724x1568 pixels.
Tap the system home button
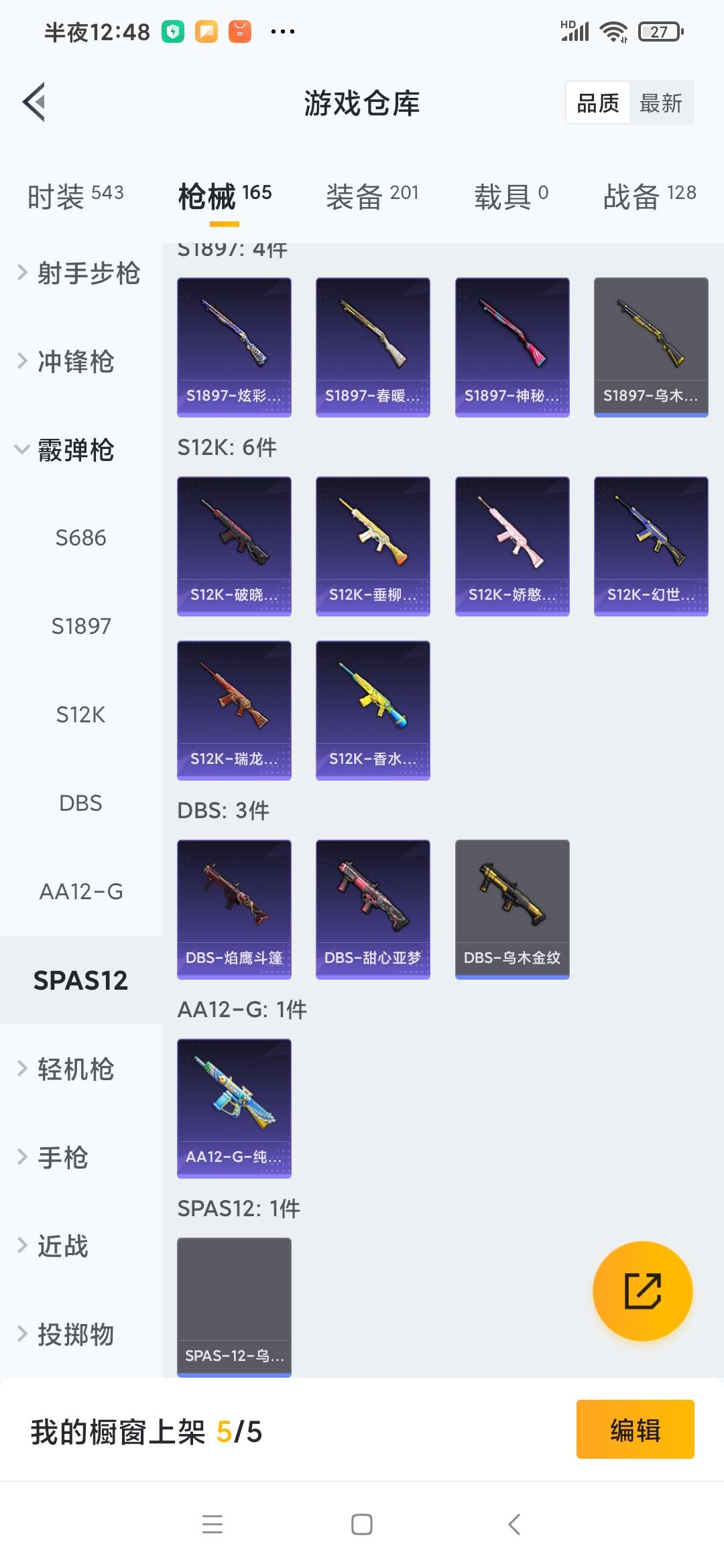click(x=362, y=1524)
